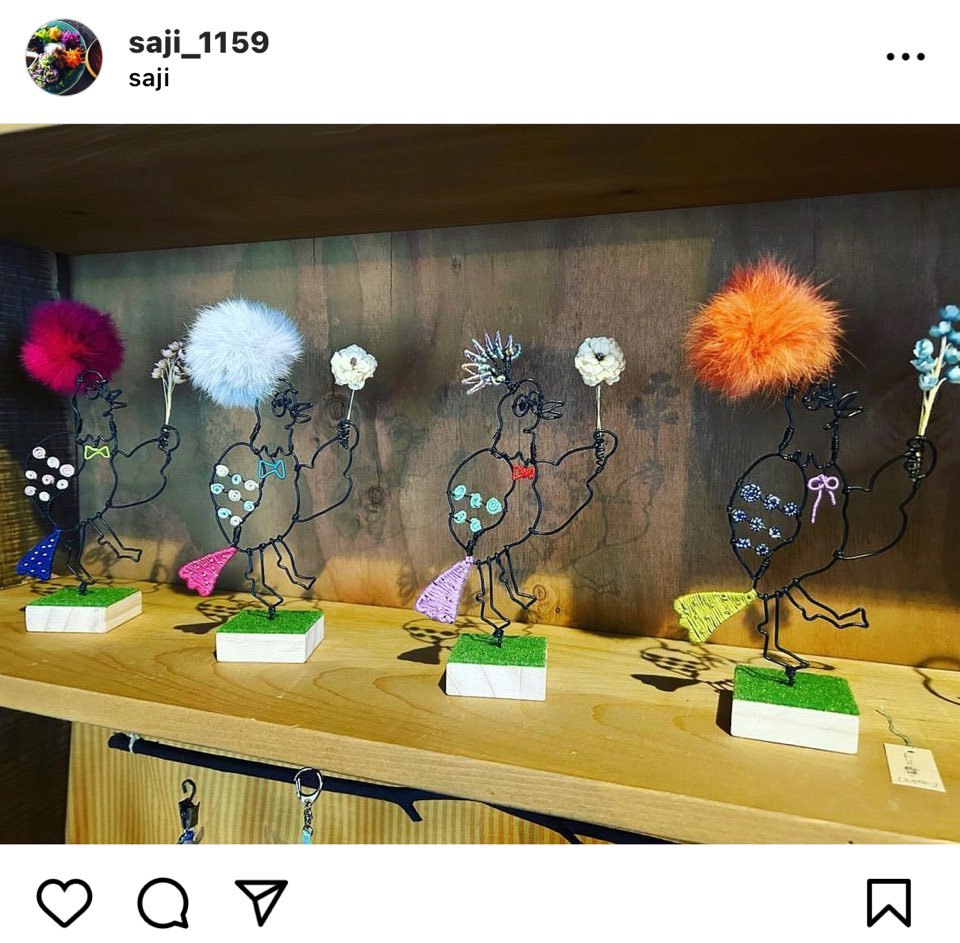Open the post's three-dot overflow menu
960x943 pixels.
905,57
